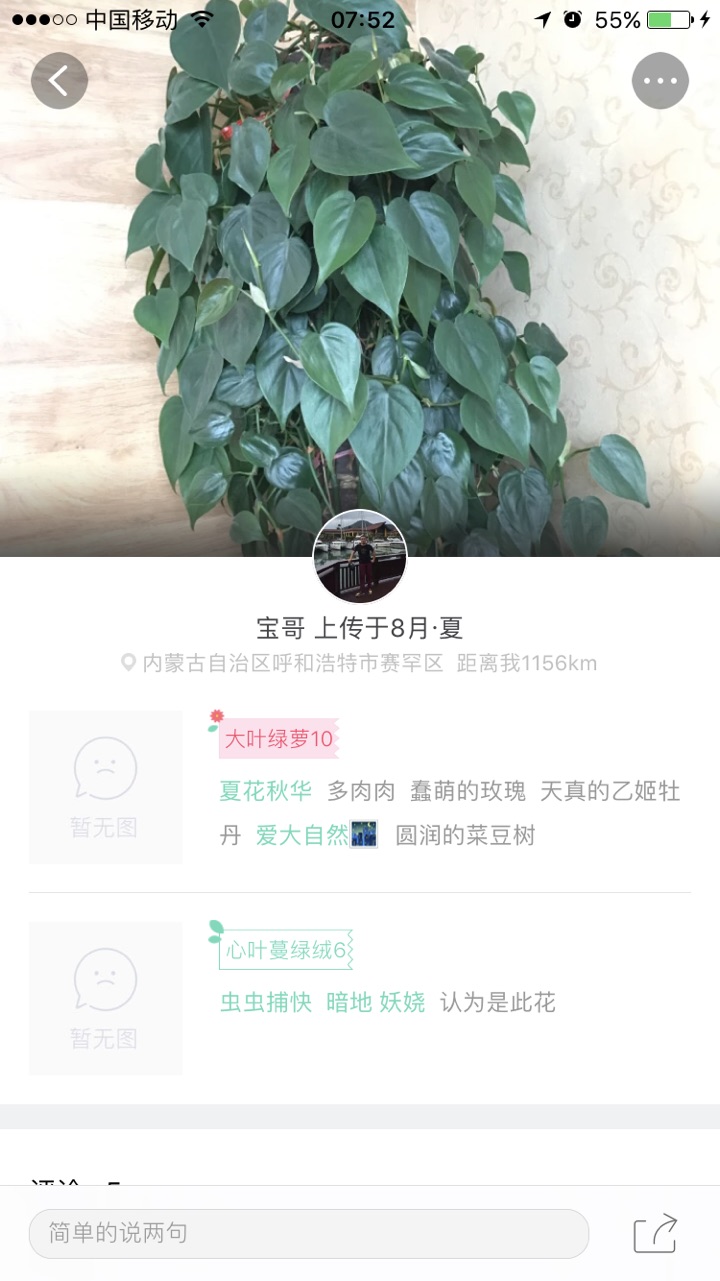Select the 心叶蔓绿绒 plant name tag
This screenshot has width=720, height=1281.
(286, 950)
